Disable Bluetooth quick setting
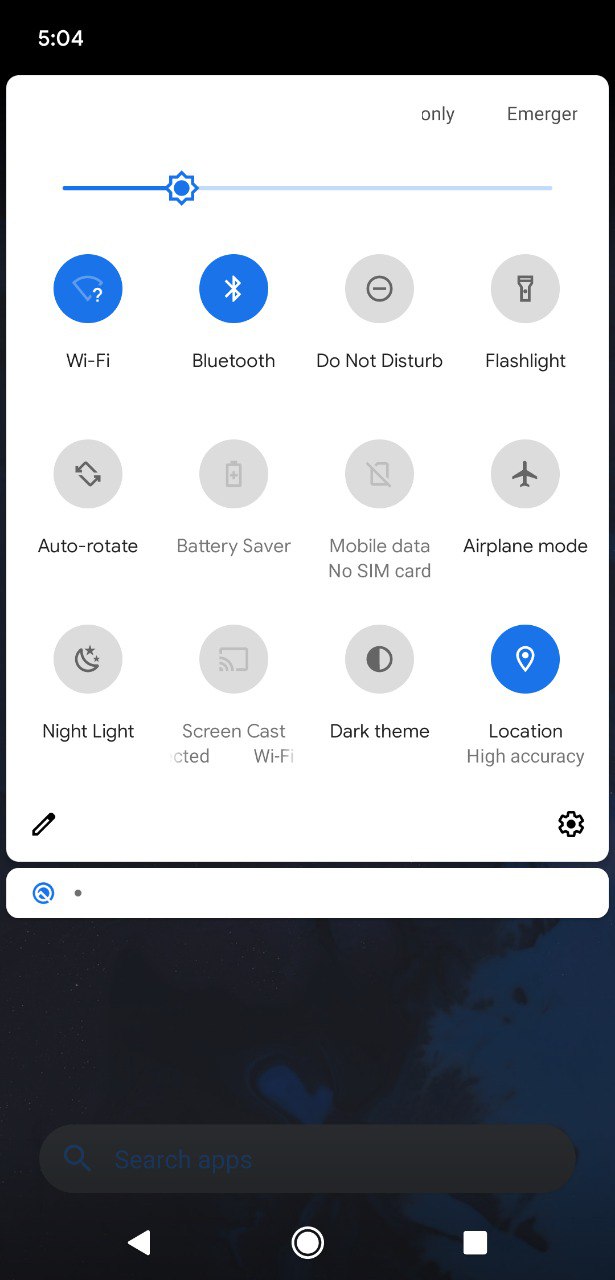The height and width of the screenshot is (1280, 615). click(x=234, y=289)
